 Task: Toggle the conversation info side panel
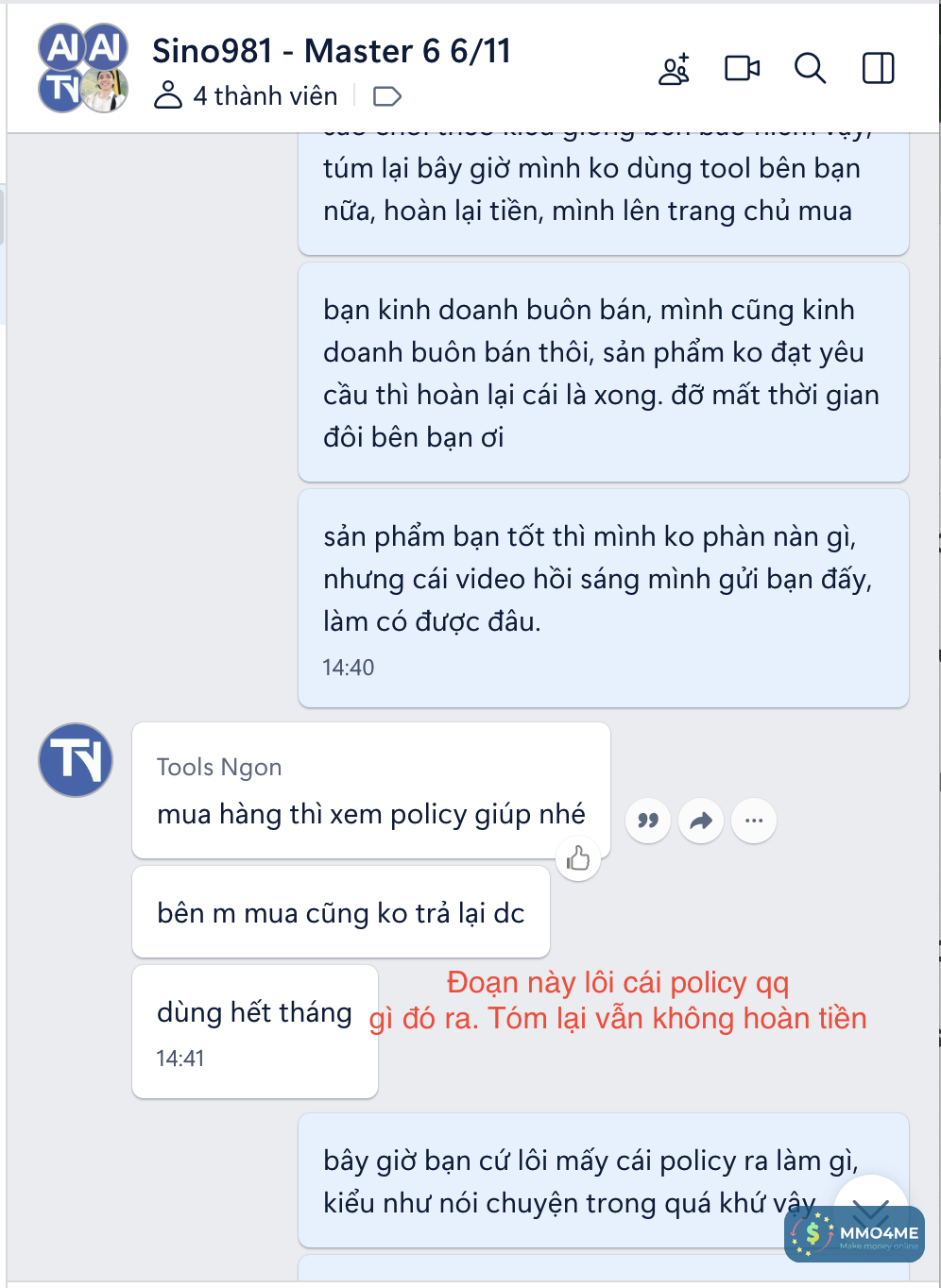(x=878, y=69)
